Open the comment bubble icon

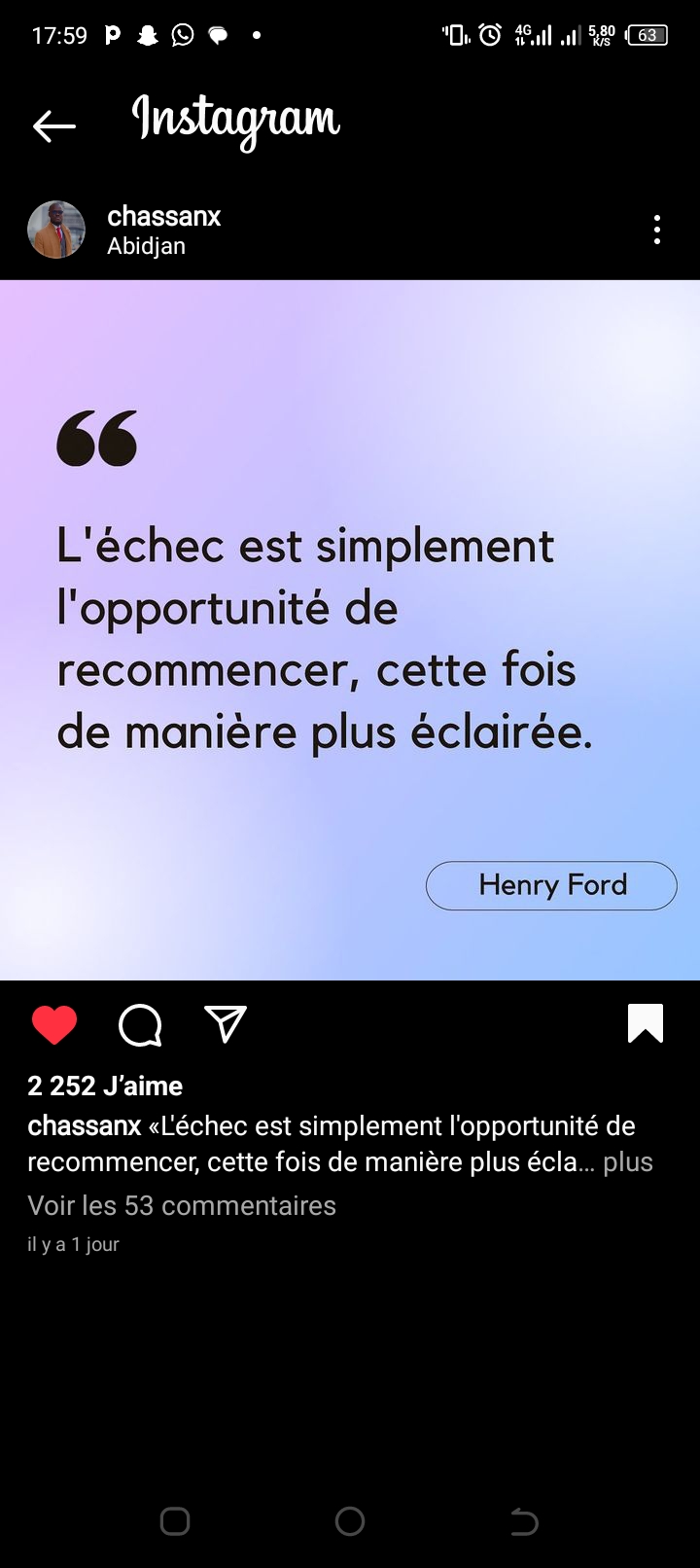[140, 1025]
